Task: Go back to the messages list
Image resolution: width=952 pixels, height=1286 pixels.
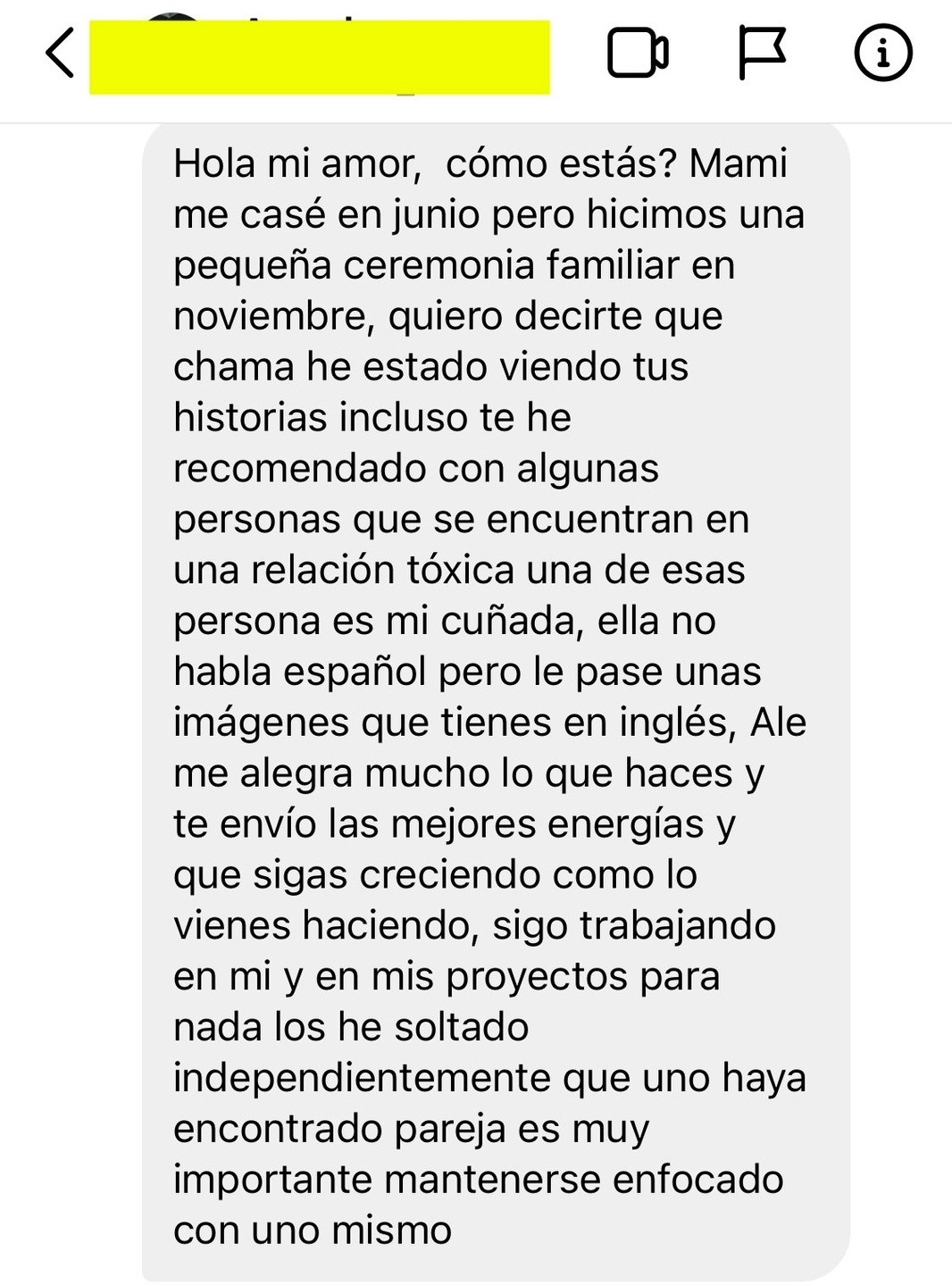Action: 60,53
